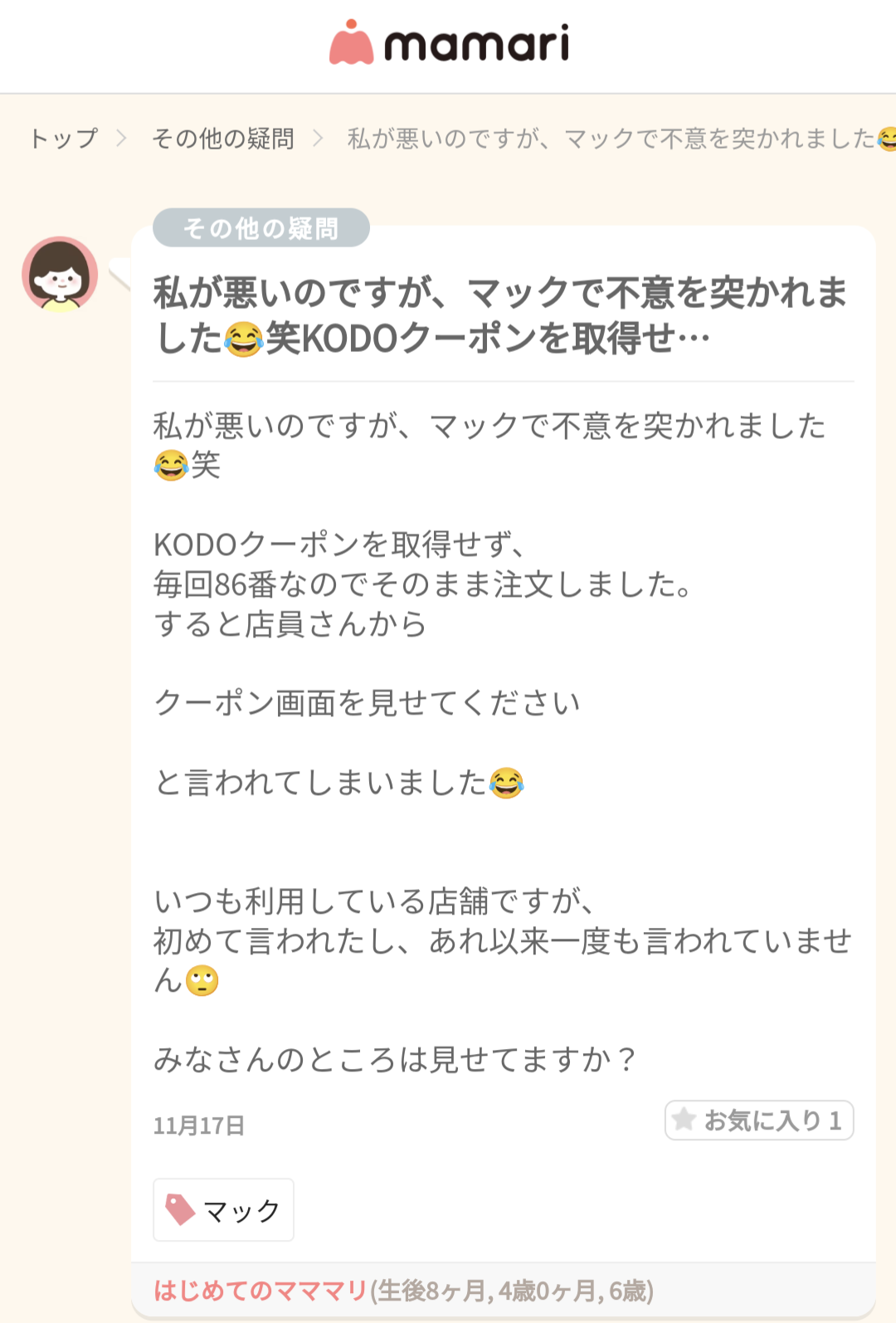Tap the その他の疑問 category chip
896x1323 pixels.
point(261,227)
